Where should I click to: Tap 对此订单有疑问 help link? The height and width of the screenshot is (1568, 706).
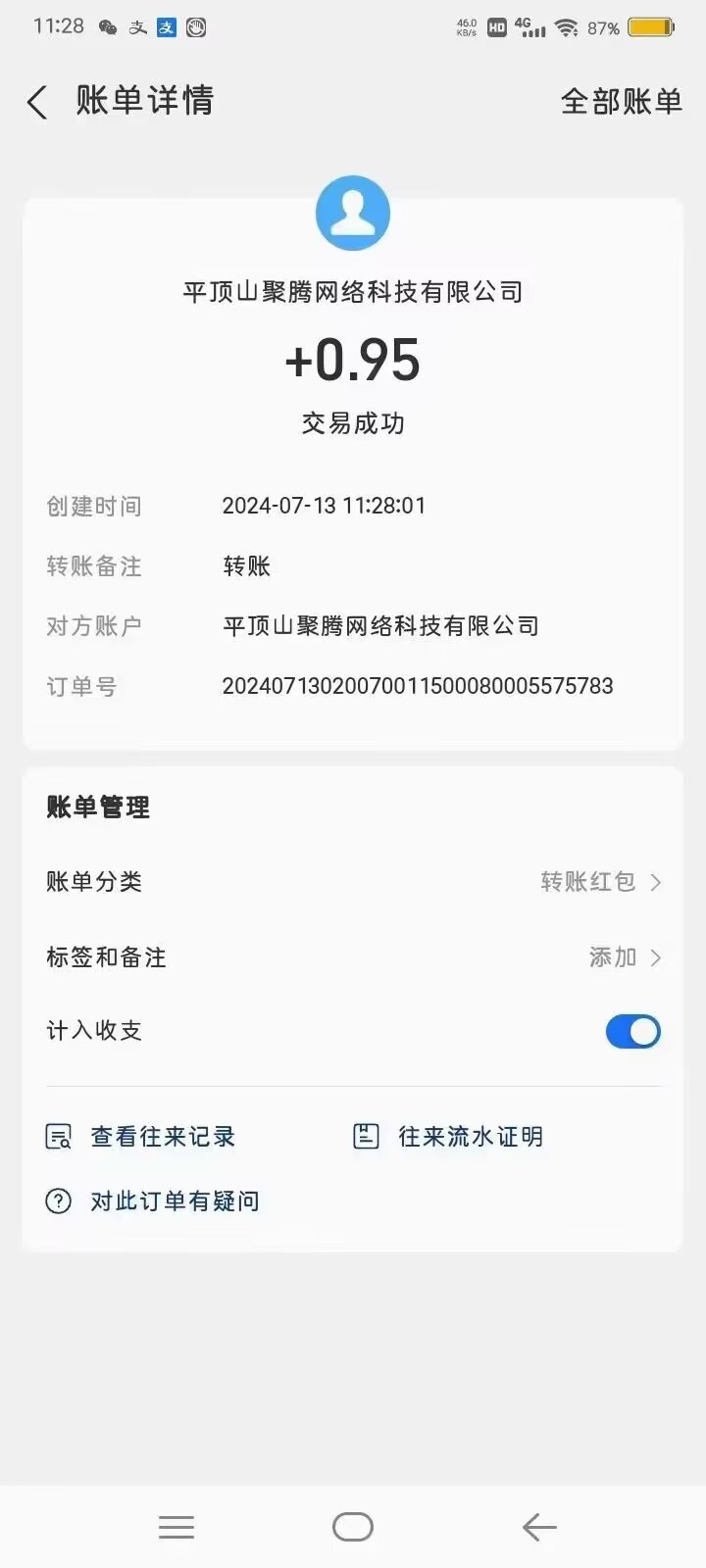pyautogui.click(x=153, y=1200)
